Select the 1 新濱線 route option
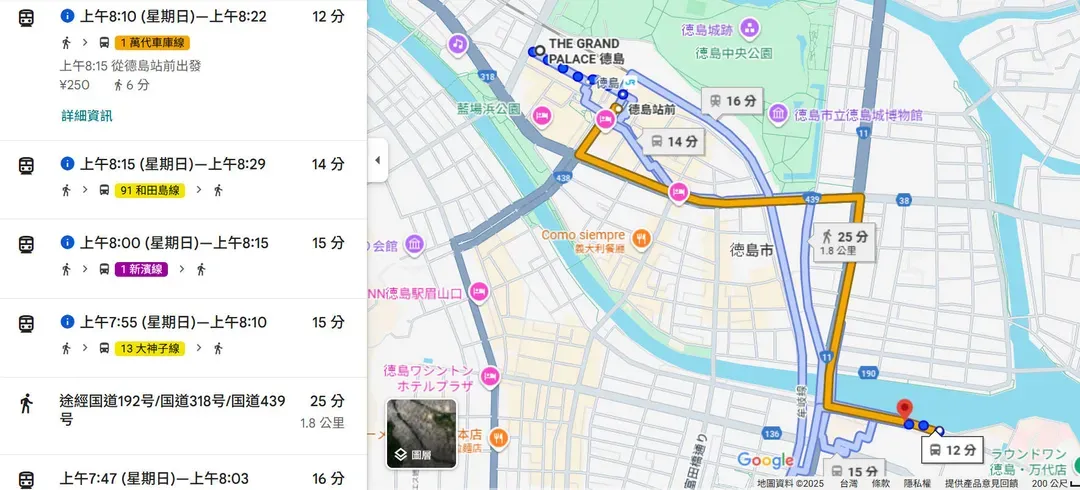This screenshot has width=1080, height=490. [180, 243]
